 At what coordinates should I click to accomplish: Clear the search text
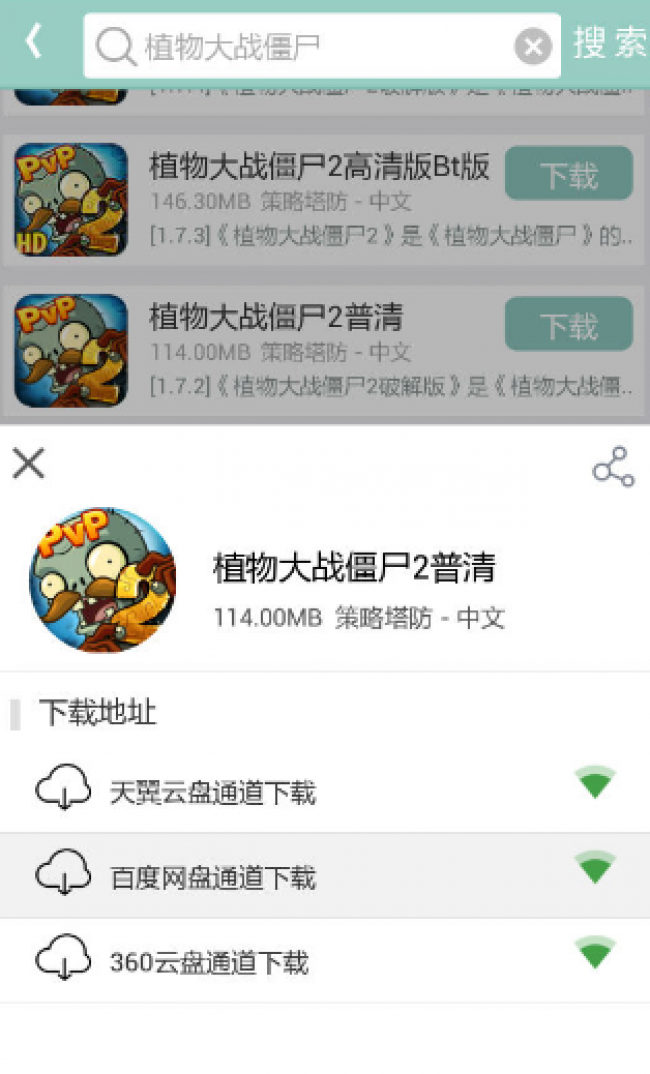pyautogui.click(x=533, y=46)
